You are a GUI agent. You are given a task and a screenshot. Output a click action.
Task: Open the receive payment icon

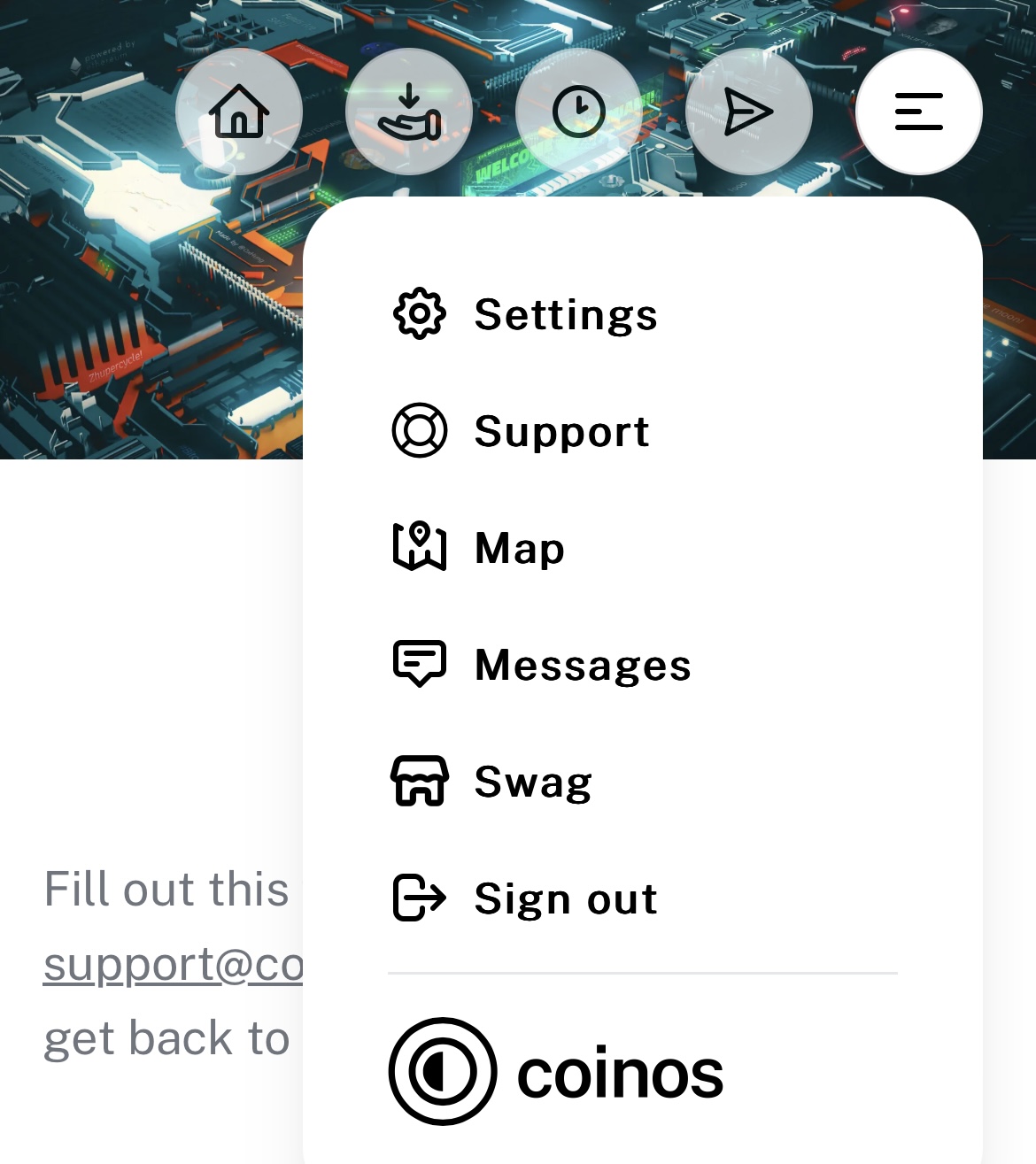click(x=409, y=112)
